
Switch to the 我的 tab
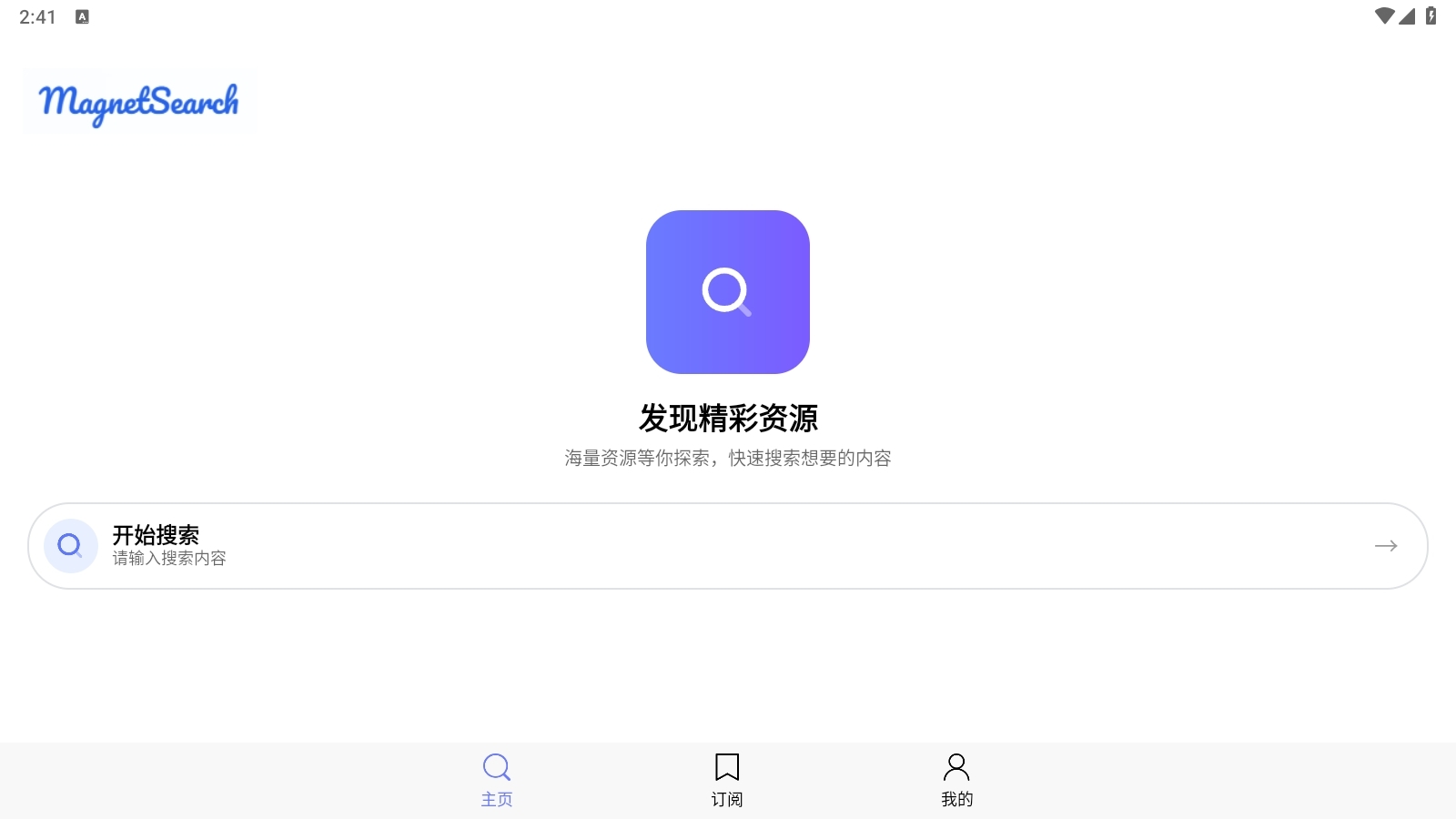[x=956, y=780]
